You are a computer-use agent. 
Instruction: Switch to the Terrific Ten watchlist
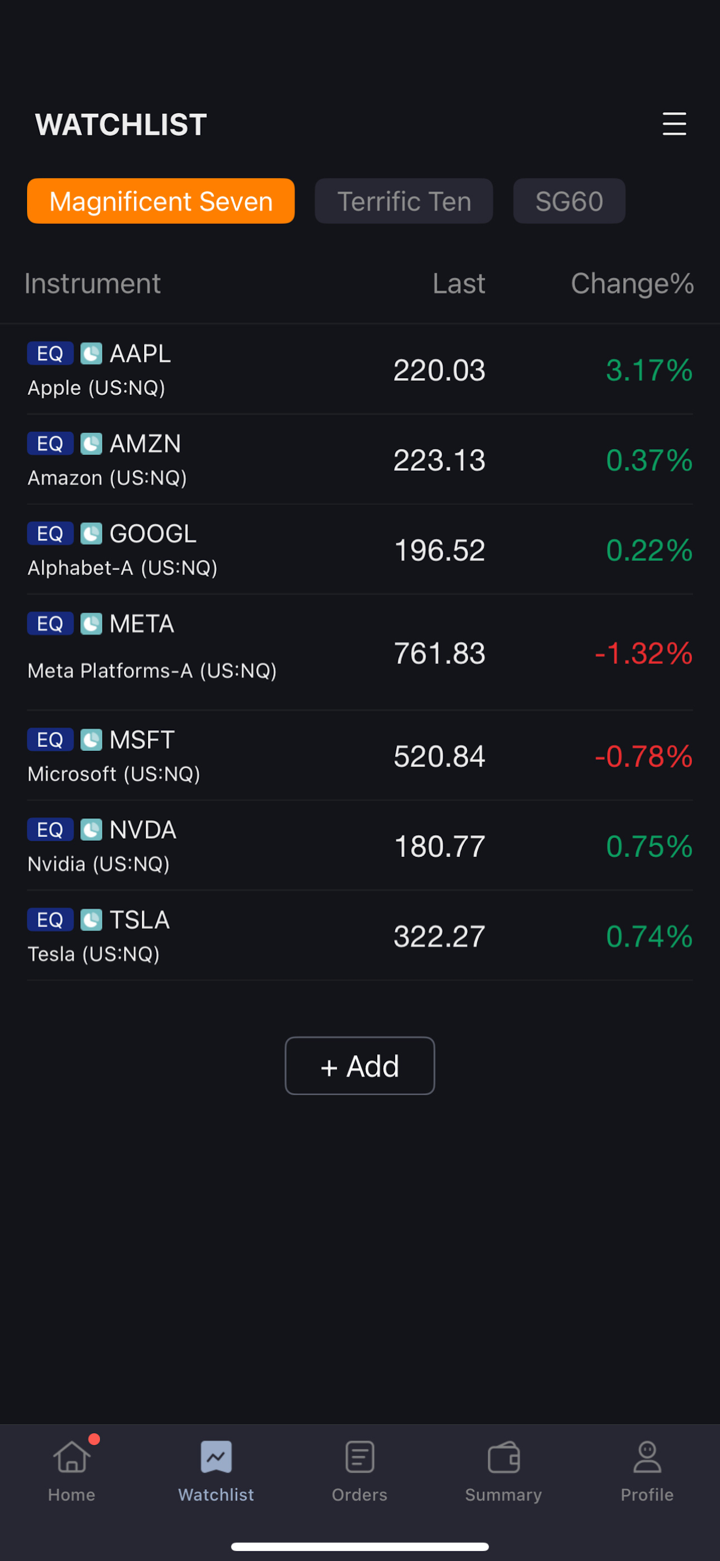404,201
